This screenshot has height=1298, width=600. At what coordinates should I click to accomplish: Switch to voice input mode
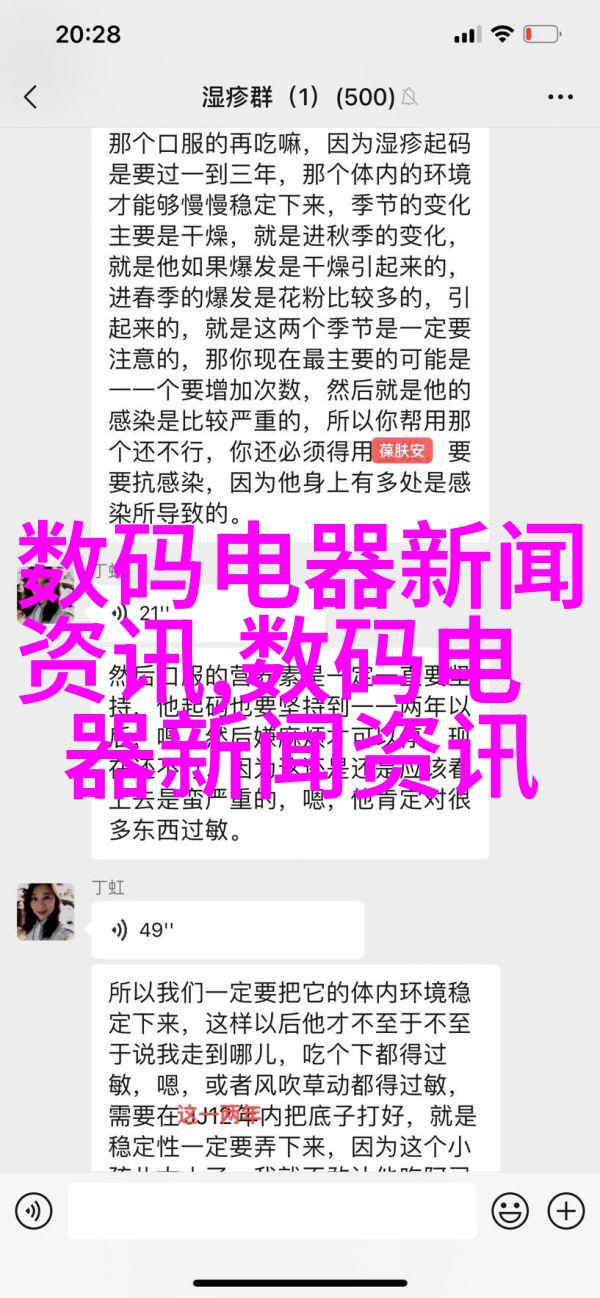coord(33,1211)
